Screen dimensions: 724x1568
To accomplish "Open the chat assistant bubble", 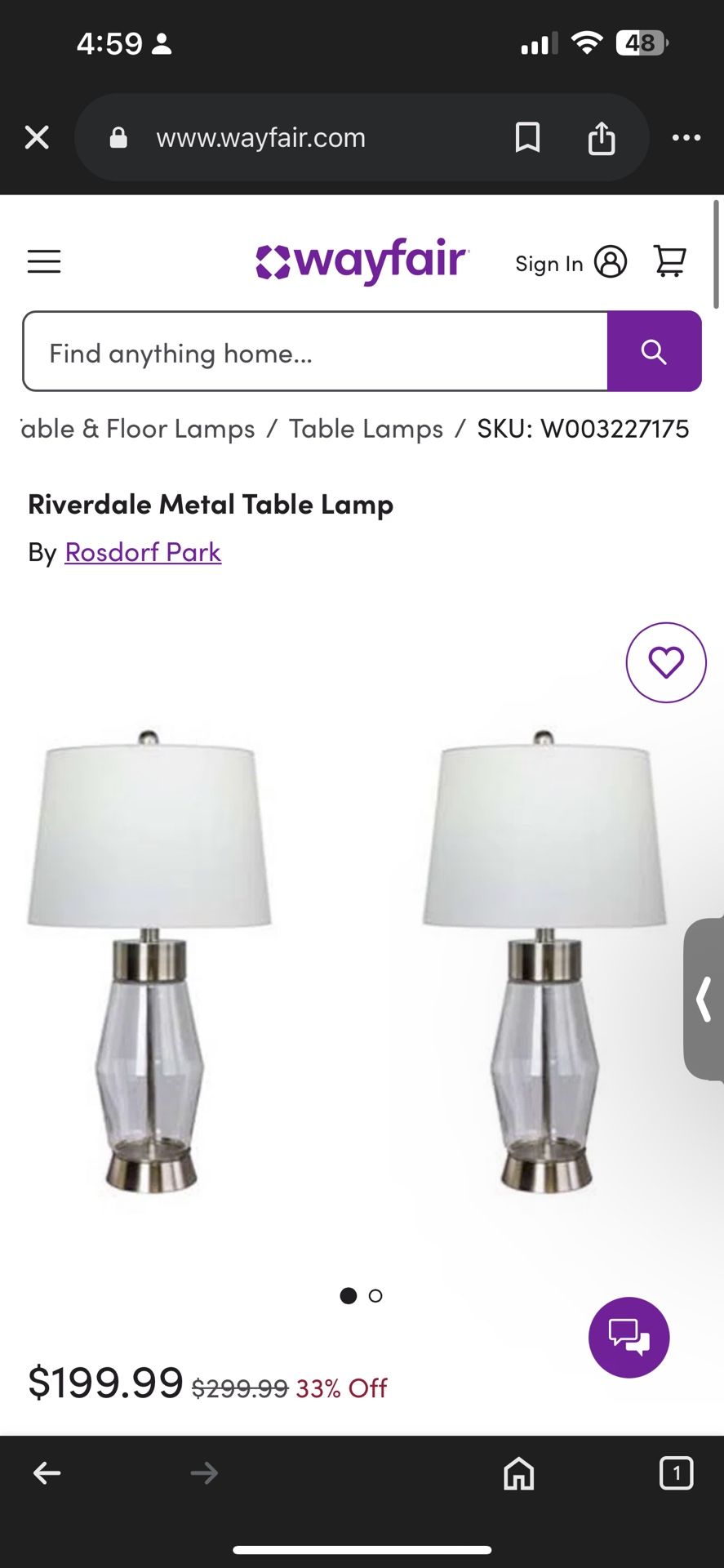I will point(629,1338).
